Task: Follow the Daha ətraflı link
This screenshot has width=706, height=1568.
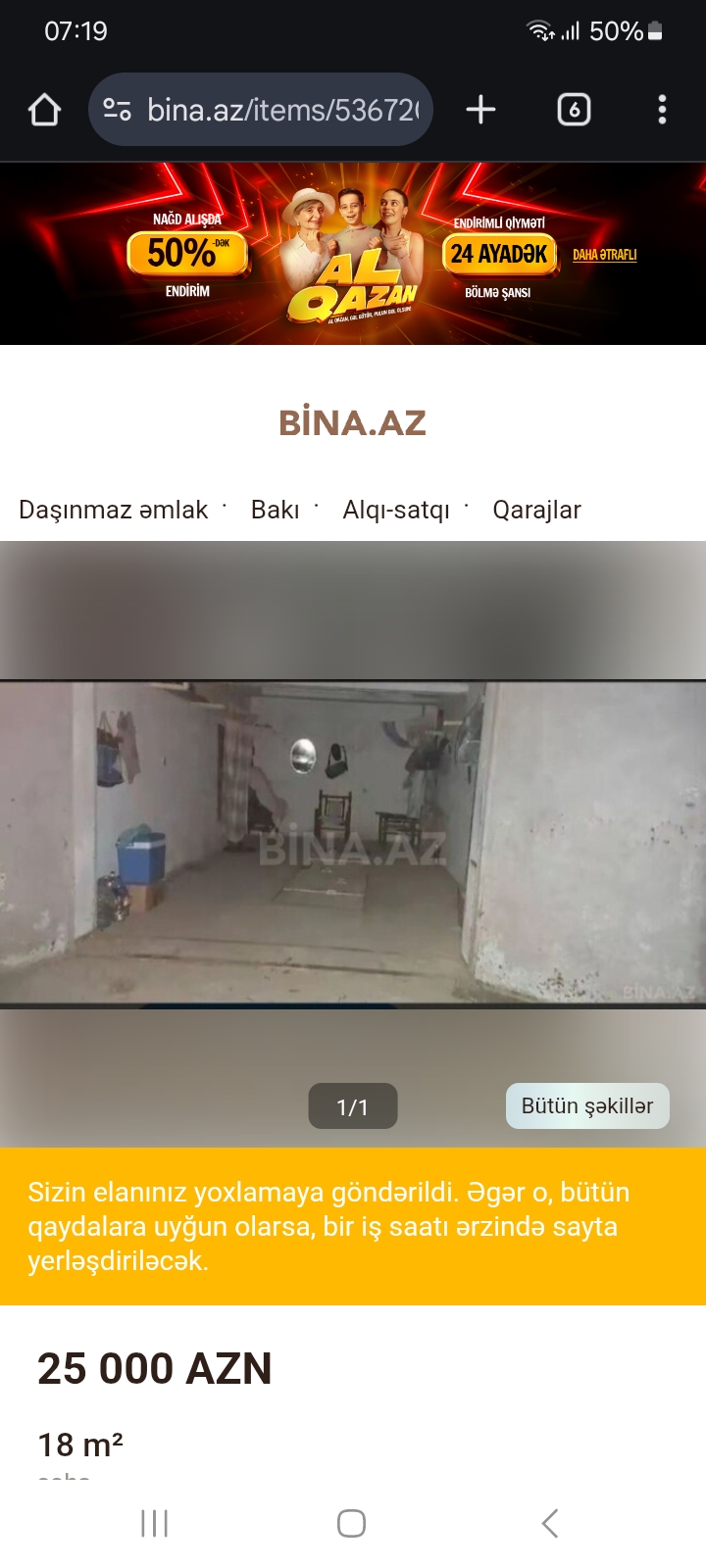Action: 604,255
